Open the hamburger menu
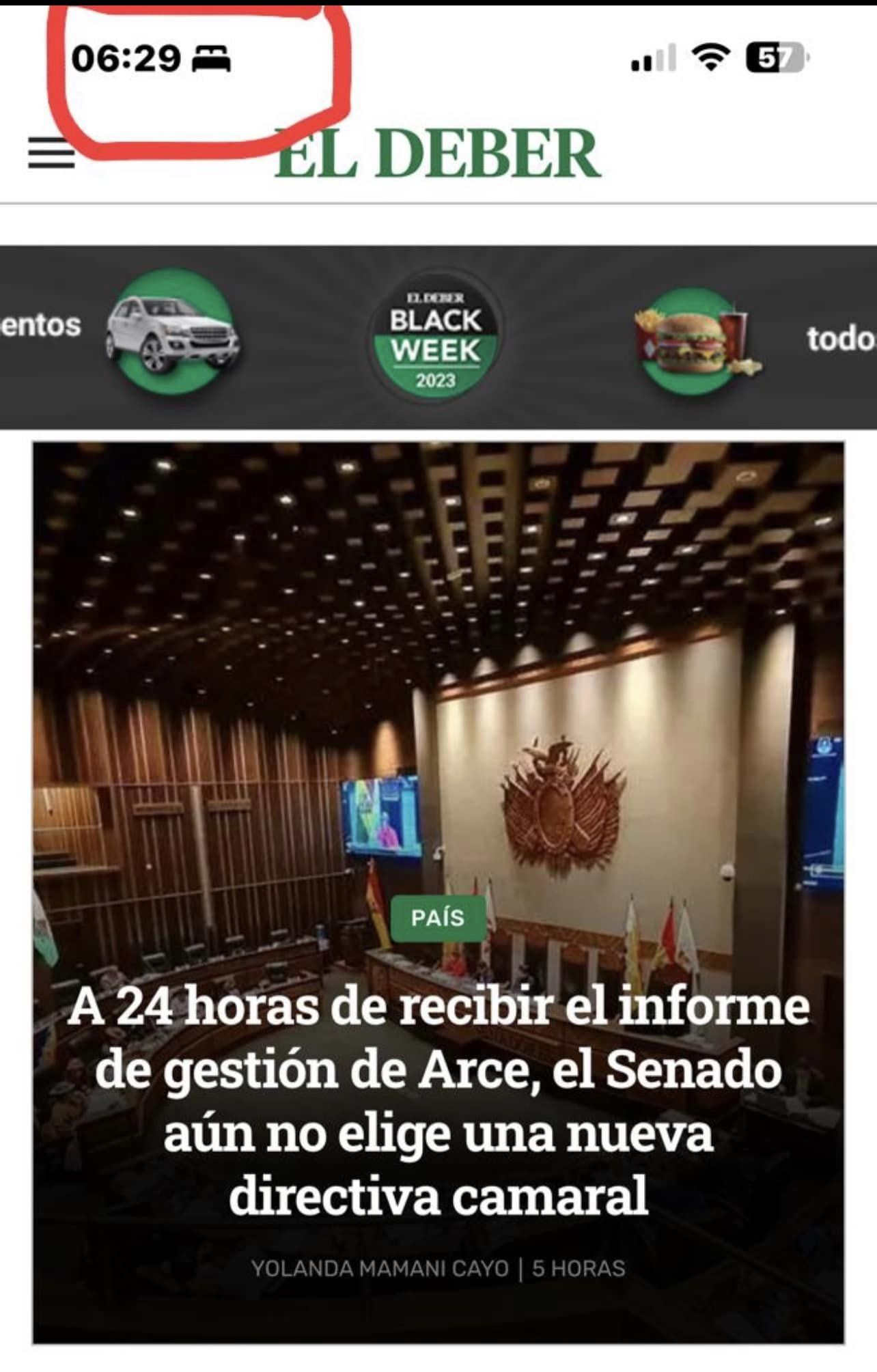Viewport: 877px width, 1372px height. tap(51, 154)
